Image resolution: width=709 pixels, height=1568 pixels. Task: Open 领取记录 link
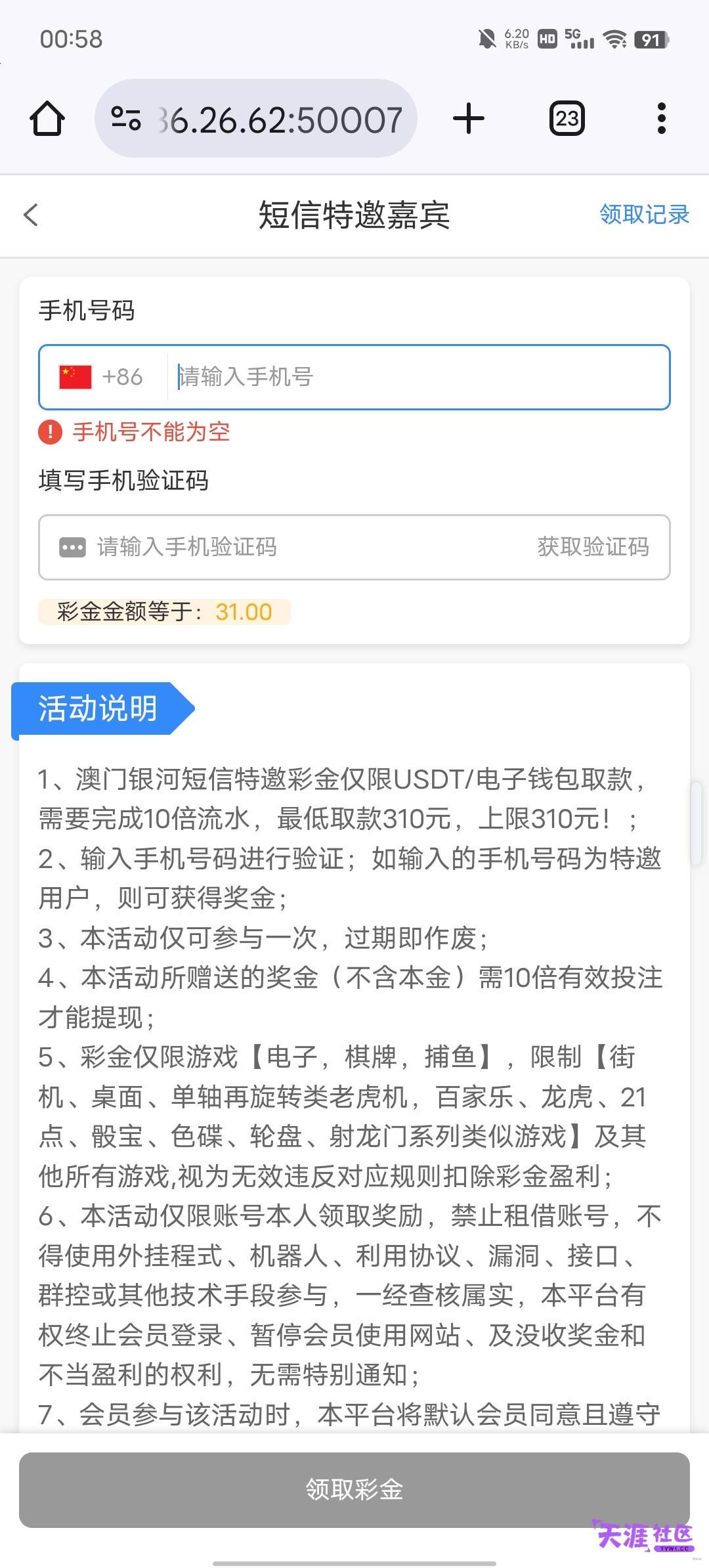coord(644,215)
